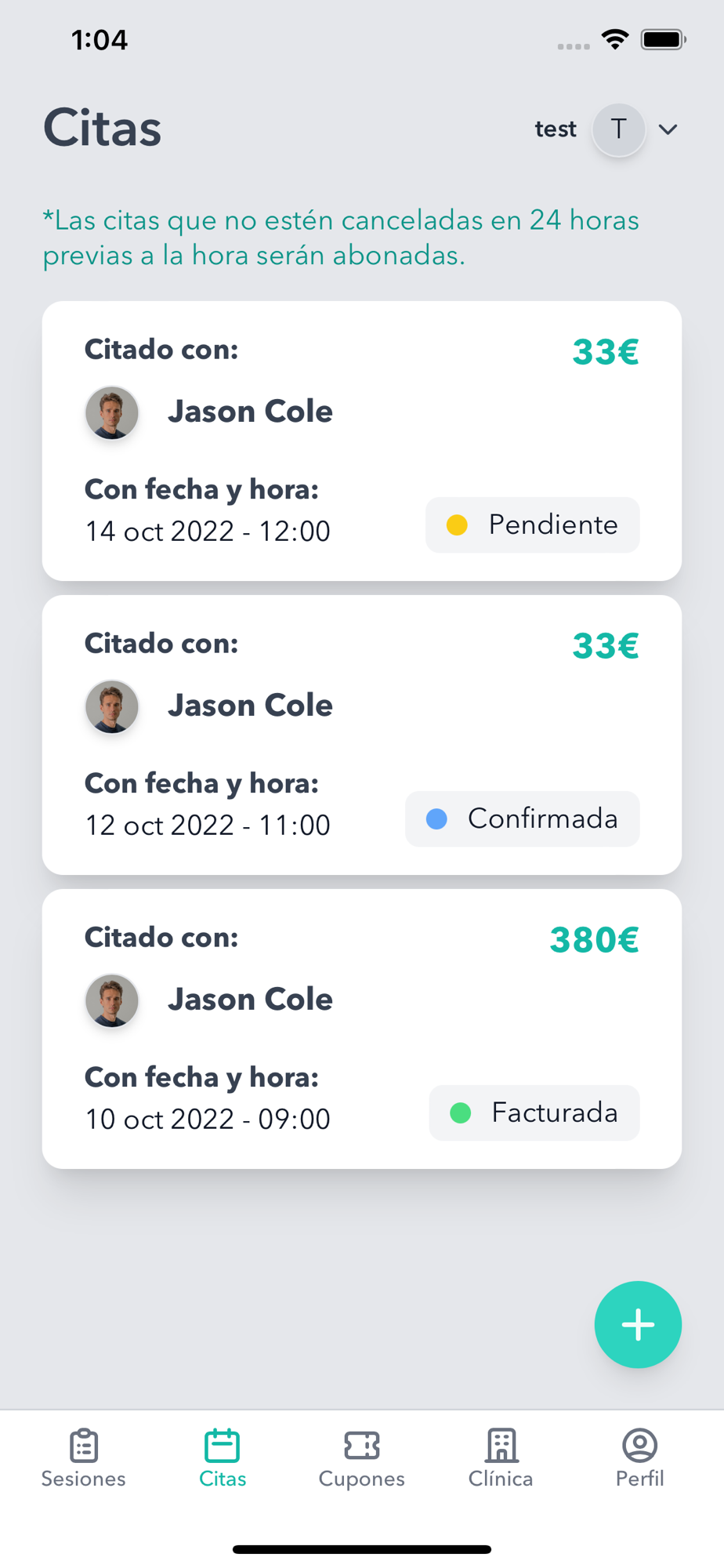Open the 380€ appointment card
The height and width of the screenshot is (1568, 724).
(361, 1029)
